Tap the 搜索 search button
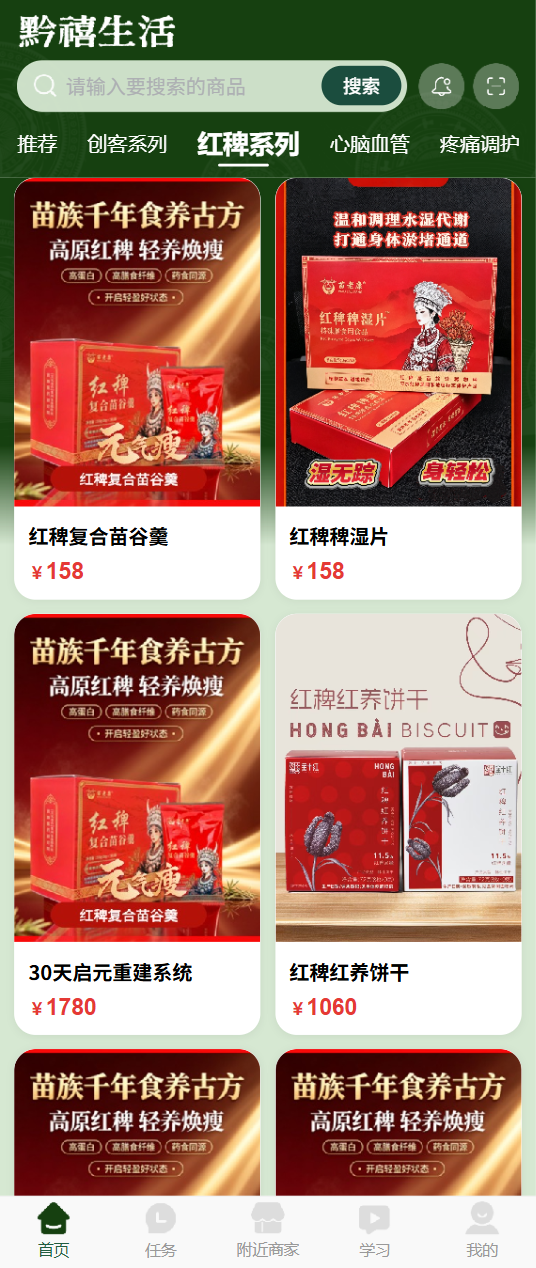Screen dimensions: 536x1268 click(361, 86)
